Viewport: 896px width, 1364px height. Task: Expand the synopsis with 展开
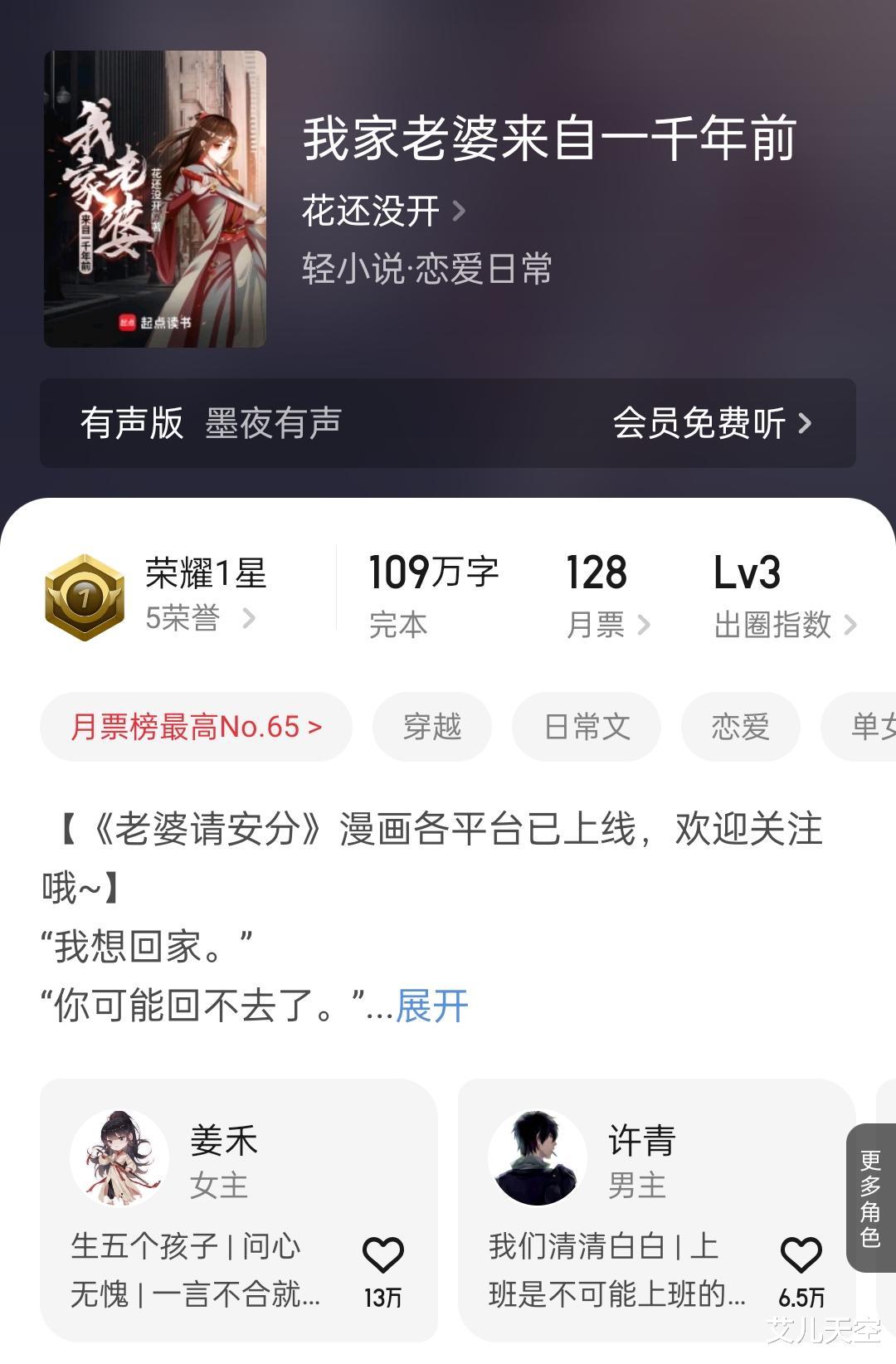pos(432,1006)
